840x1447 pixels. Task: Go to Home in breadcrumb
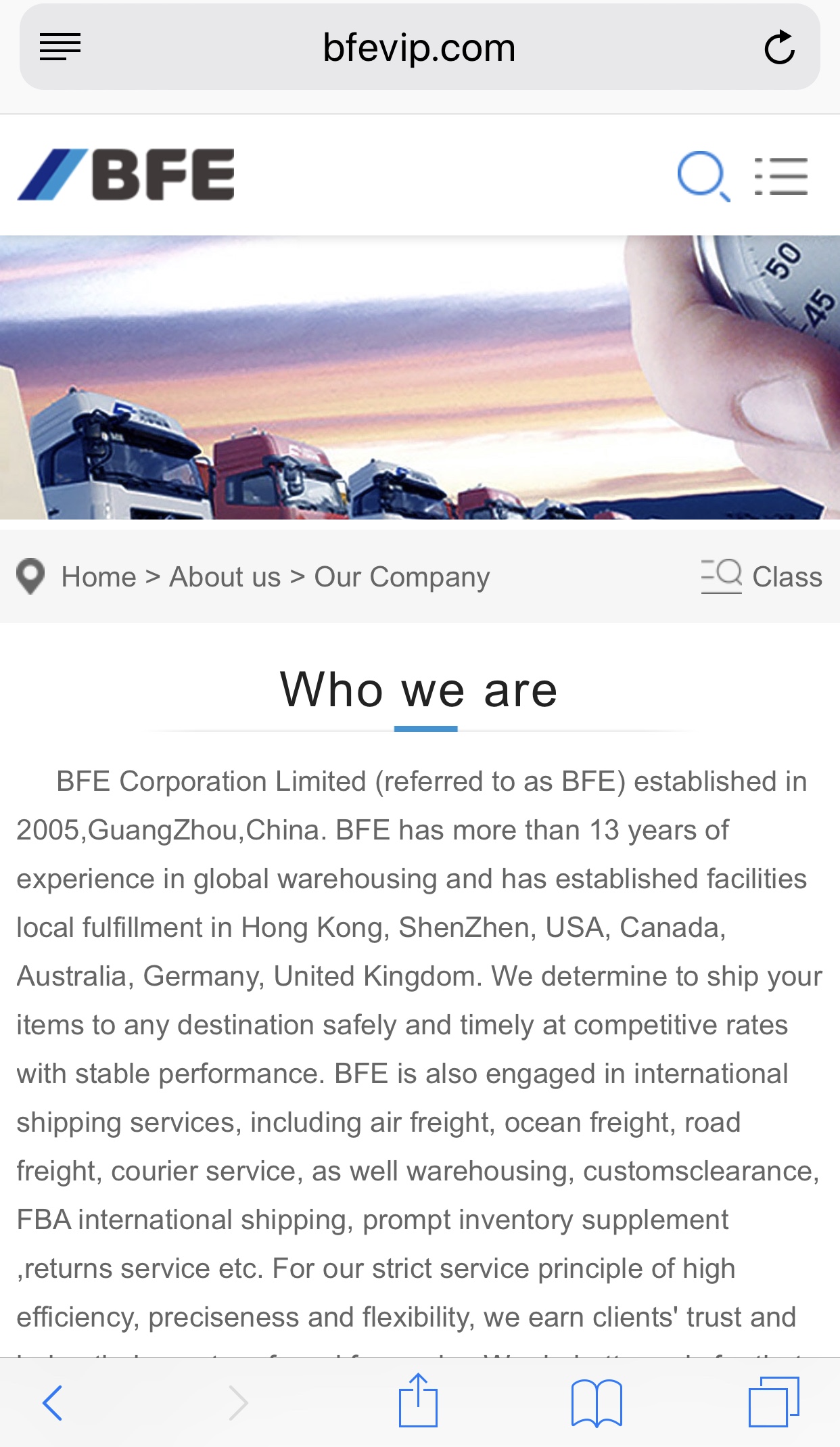(x=99, y=577)
